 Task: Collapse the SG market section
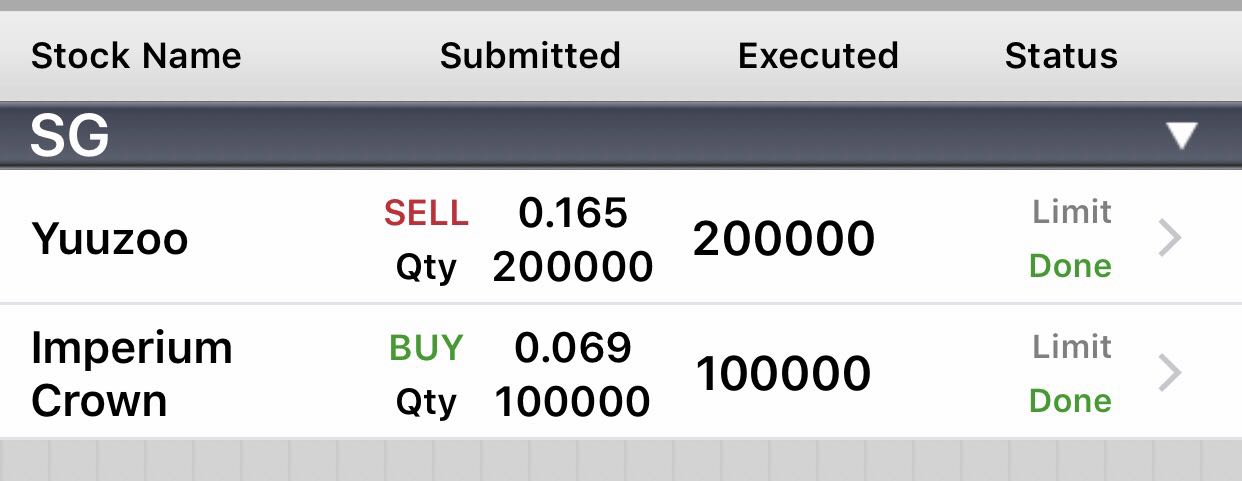(1182, 135)
